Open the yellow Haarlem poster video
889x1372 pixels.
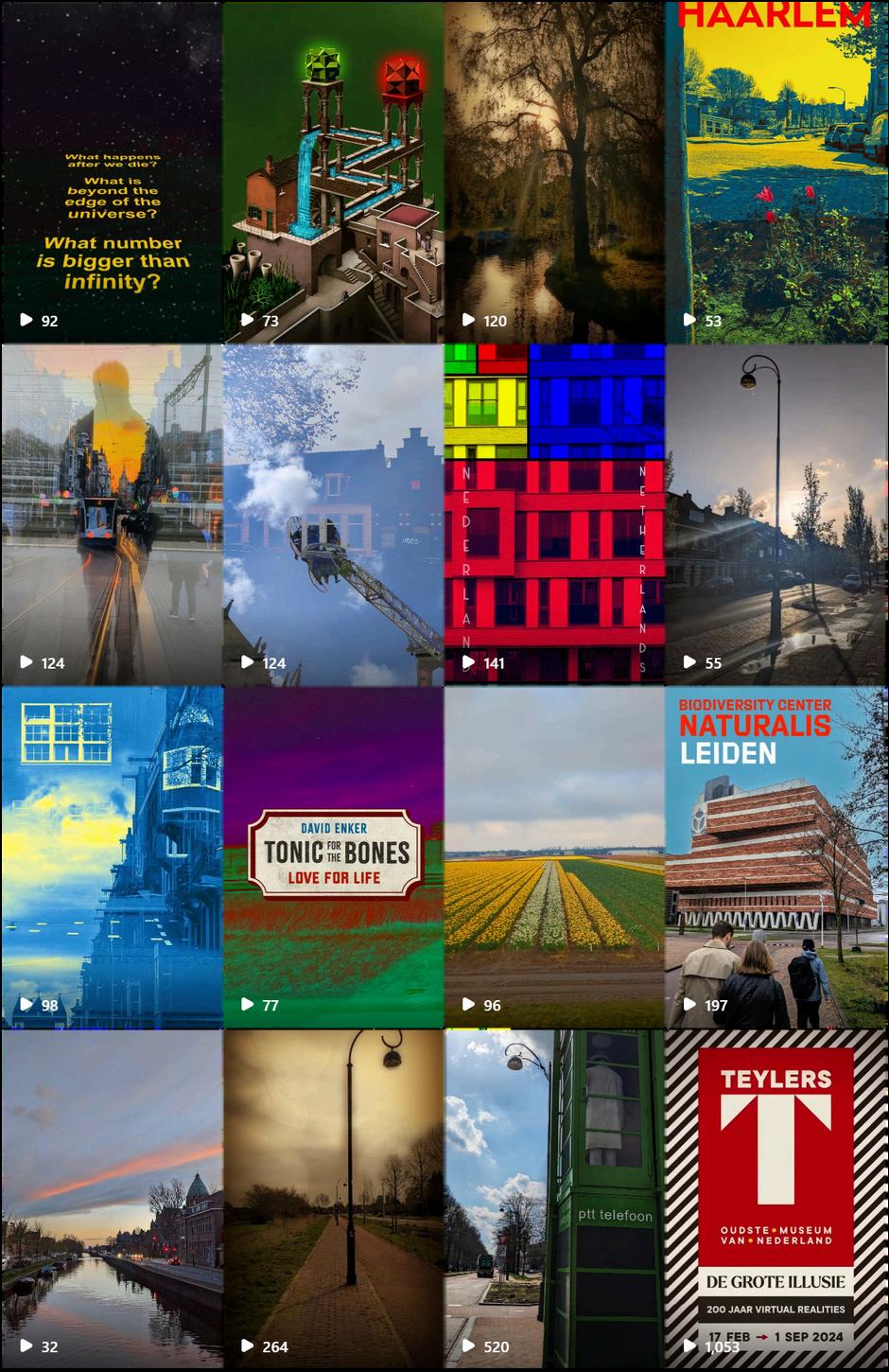776,172
